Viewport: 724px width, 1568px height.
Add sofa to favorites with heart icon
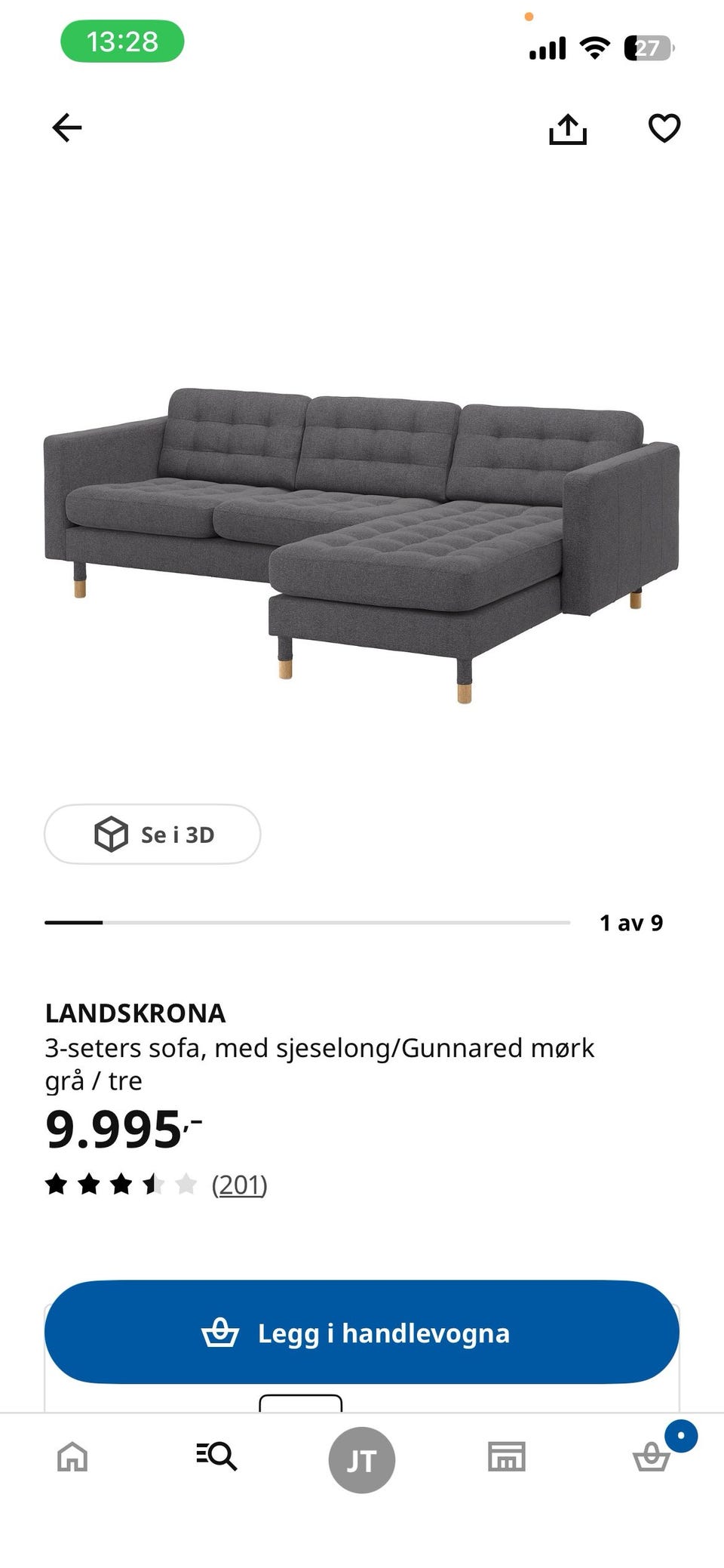click(x=664, y=128)
